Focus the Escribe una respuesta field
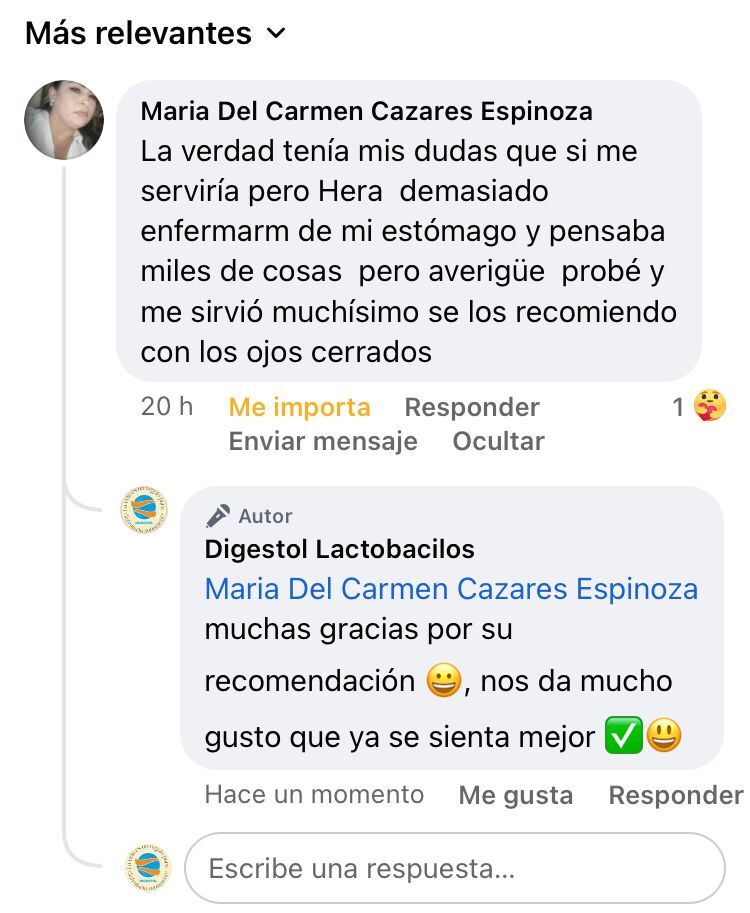Image resolution: width=750 pixels, height=913 pixels. point(453,868)
